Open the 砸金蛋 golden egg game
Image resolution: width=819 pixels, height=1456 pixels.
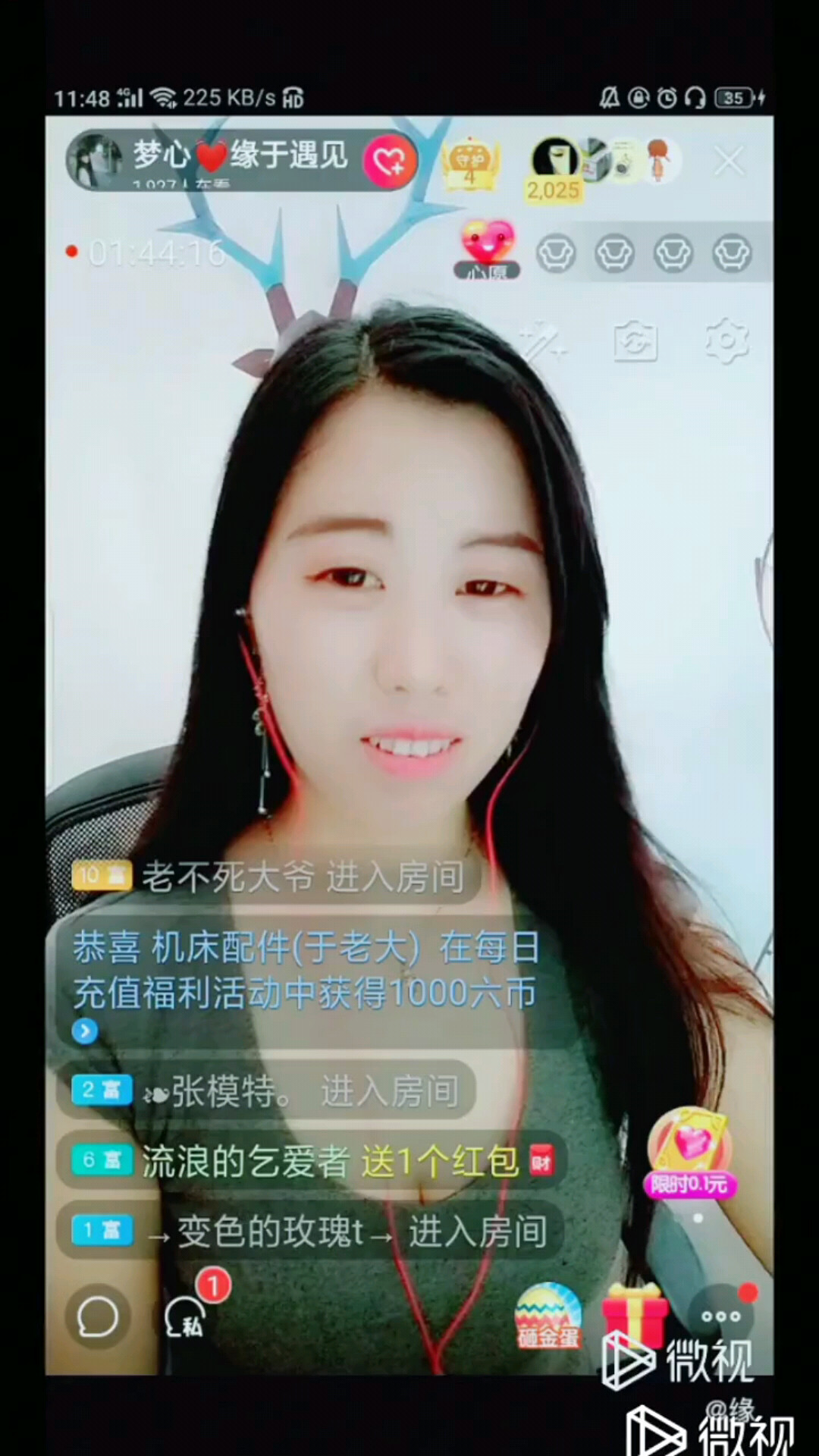pyautogui.click(x=548, y=1316)
